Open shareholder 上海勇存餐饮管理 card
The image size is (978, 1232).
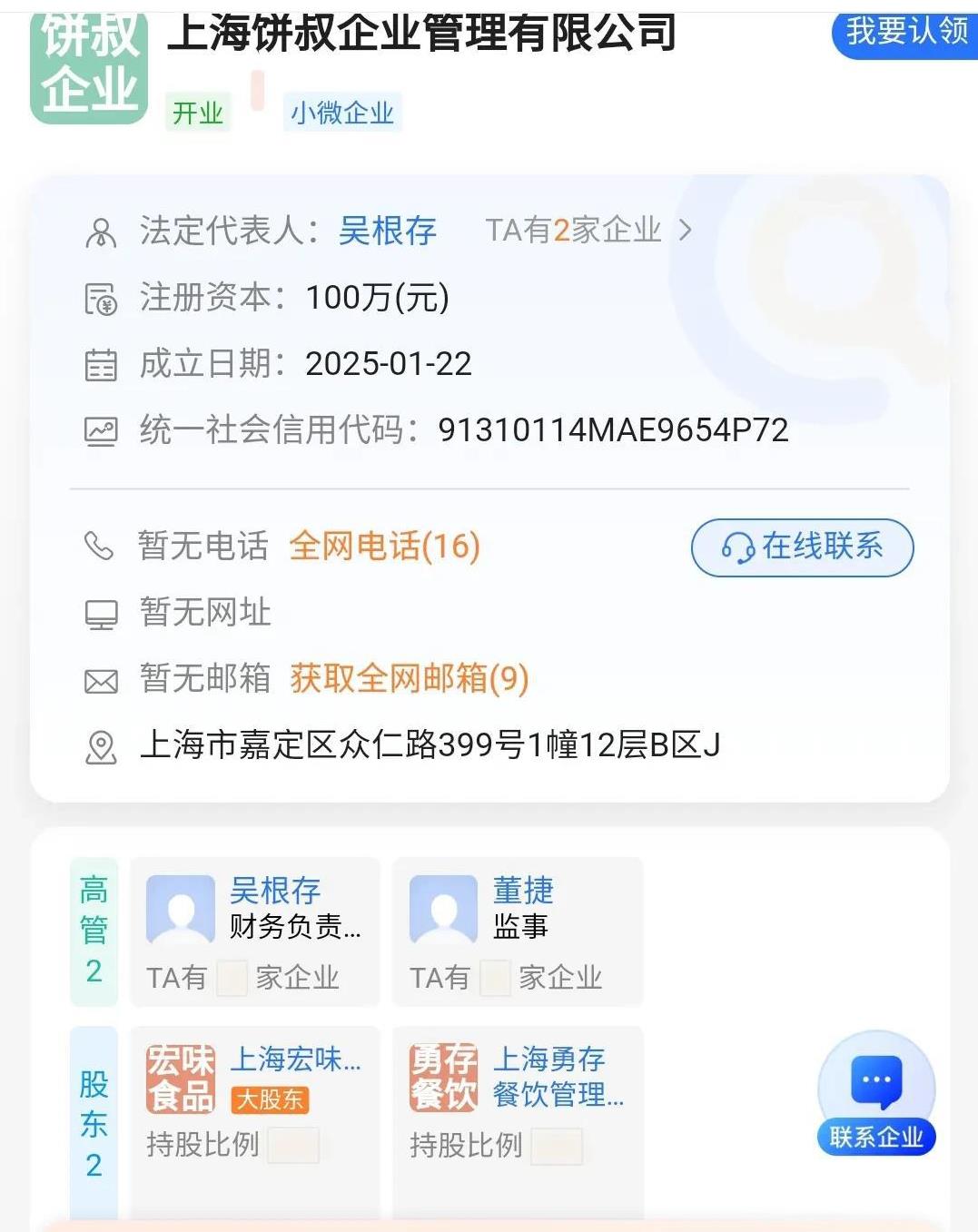(518, 1121)
